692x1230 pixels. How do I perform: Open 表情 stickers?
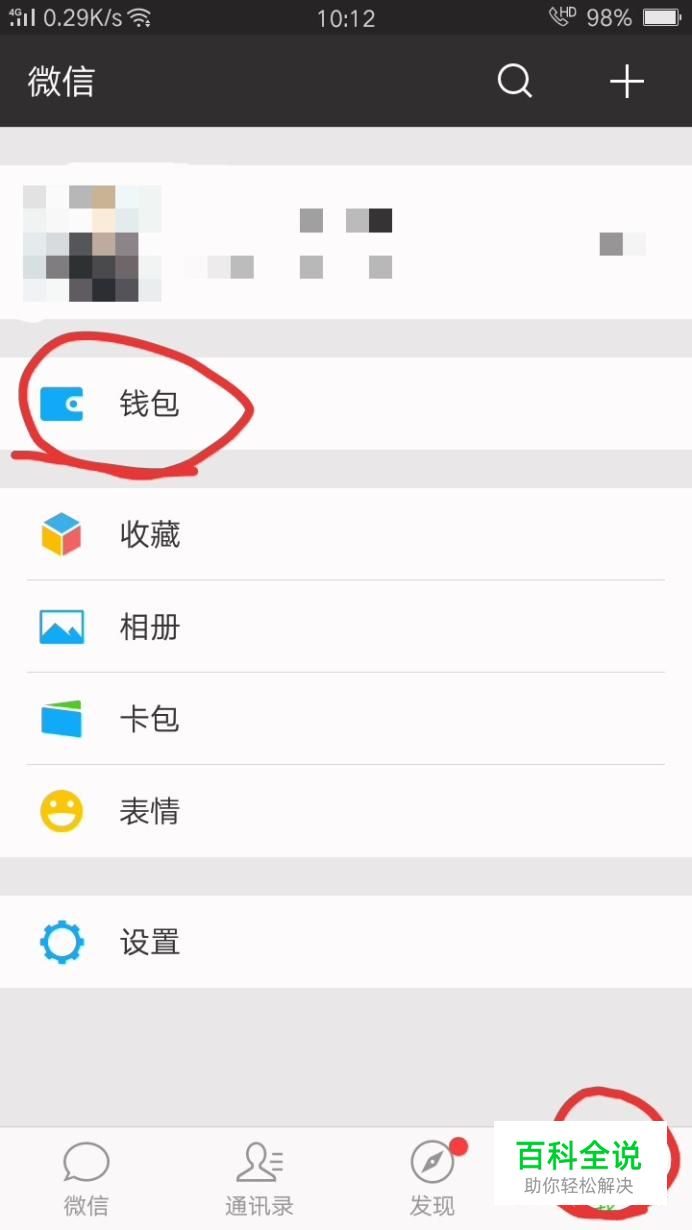[346, 811]
